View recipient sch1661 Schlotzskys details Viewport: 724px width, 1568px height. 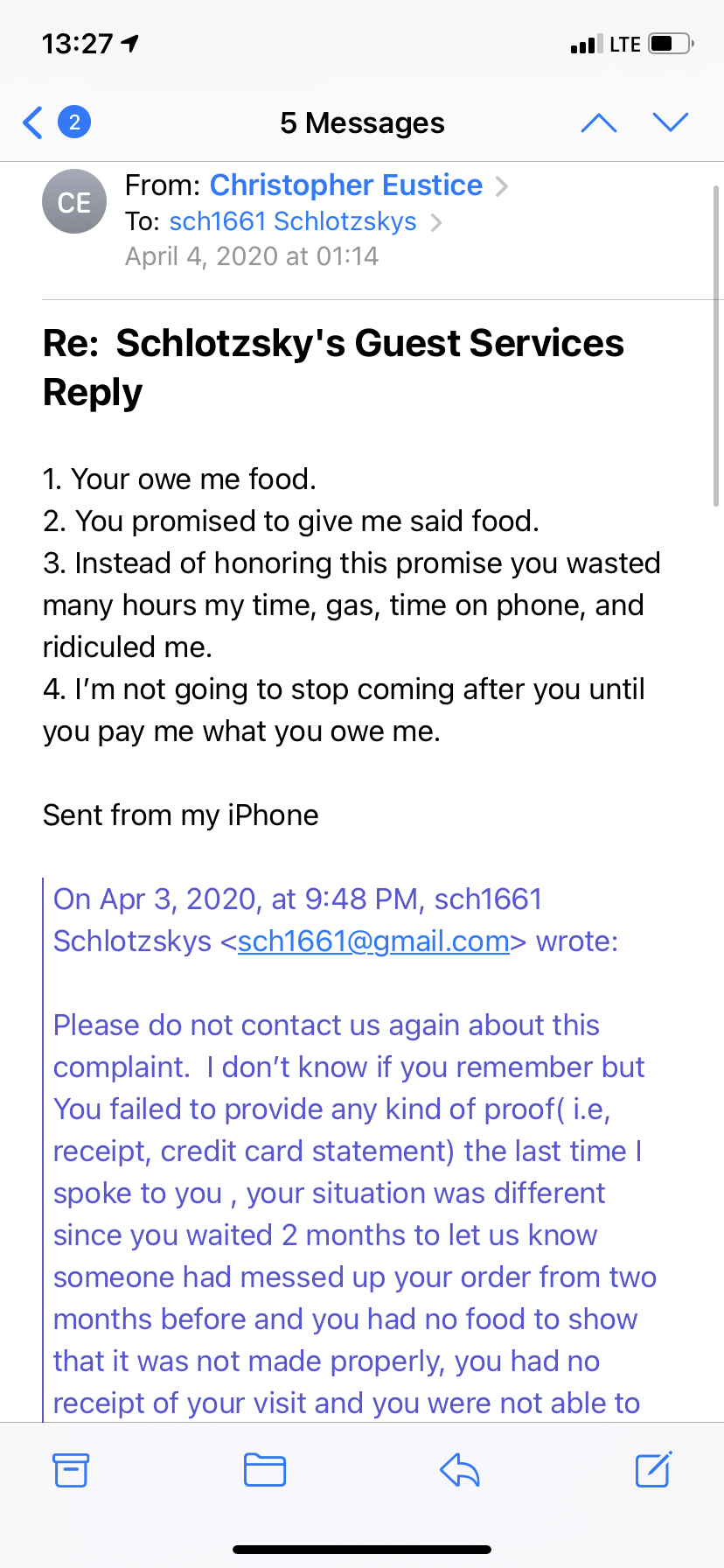(x=293, y=221)
